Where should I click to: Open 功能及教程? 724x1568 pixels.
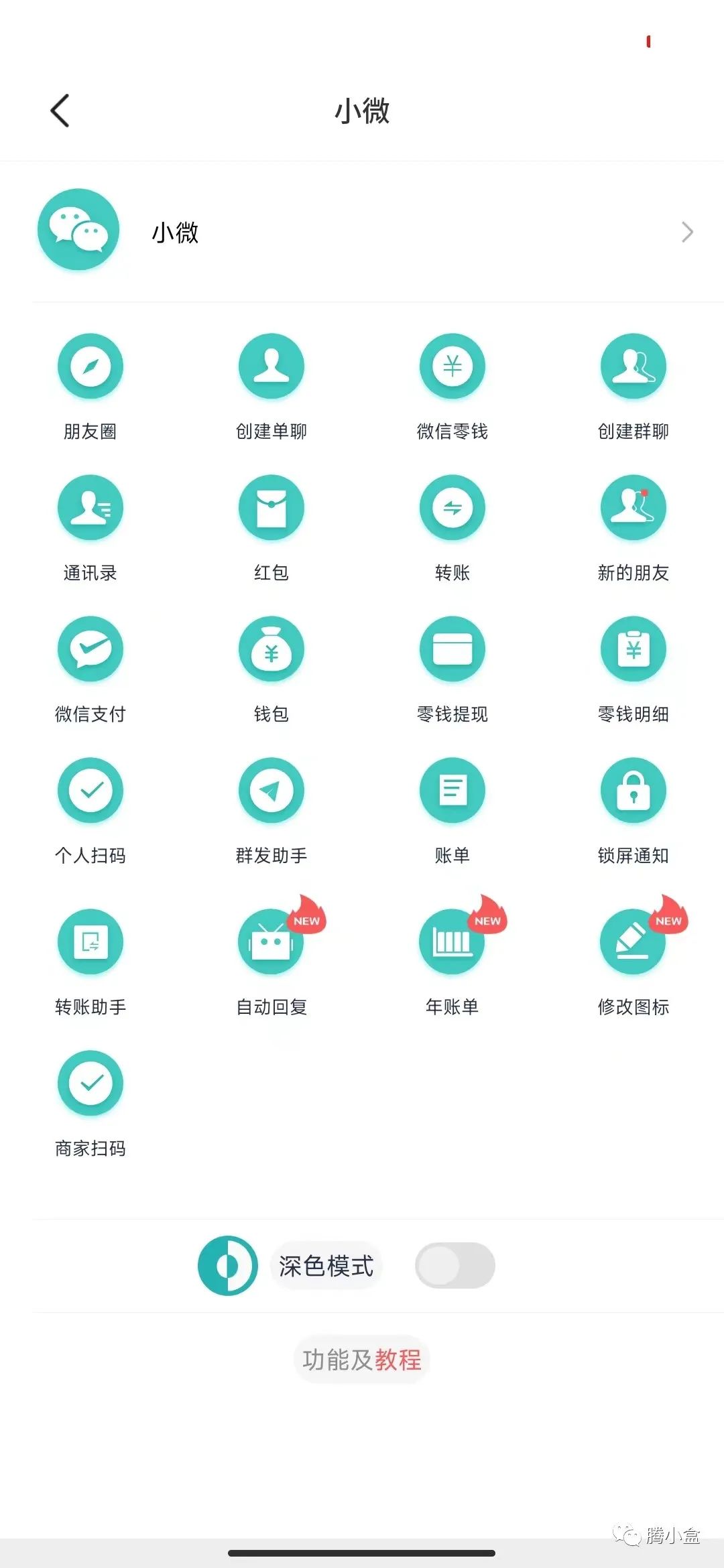(x=362, y=1360)
